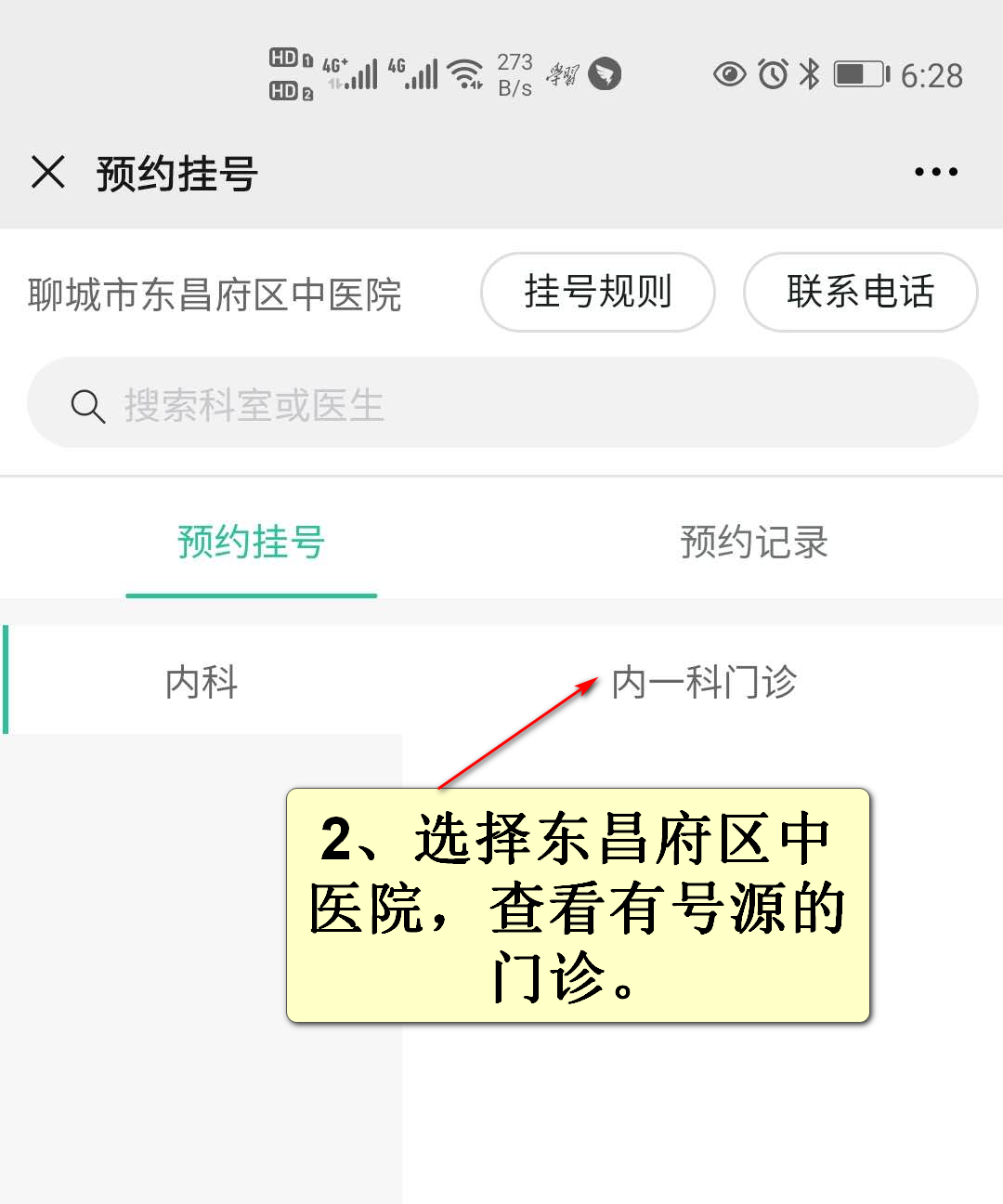Viewport: 1003px width, 1204px height.
Task: Select the 内科 department category
Action: (202, 681)
